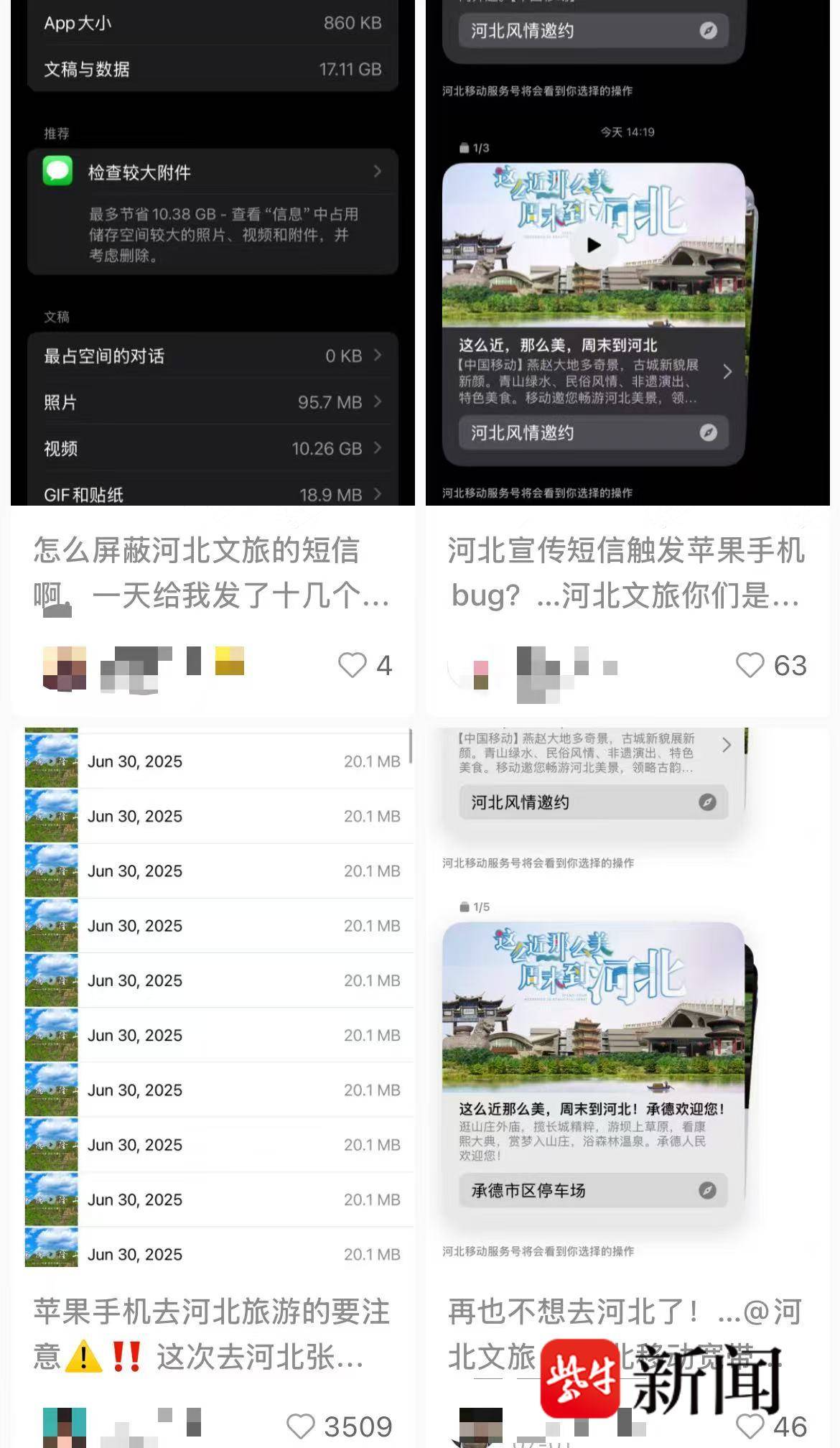Like the post with 46 likes
Image resolution: width=840 pixels, height=1448 pixels.
pyautogui.click(x=750, y=1426)
